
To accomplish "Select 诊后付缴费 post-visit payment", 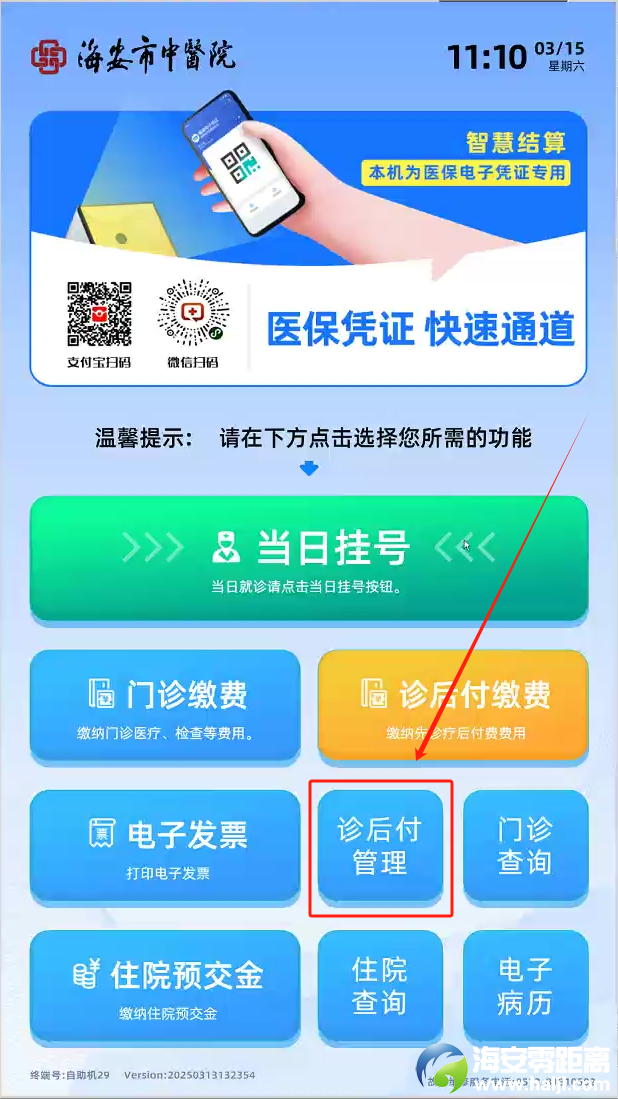I will [453, 706].
